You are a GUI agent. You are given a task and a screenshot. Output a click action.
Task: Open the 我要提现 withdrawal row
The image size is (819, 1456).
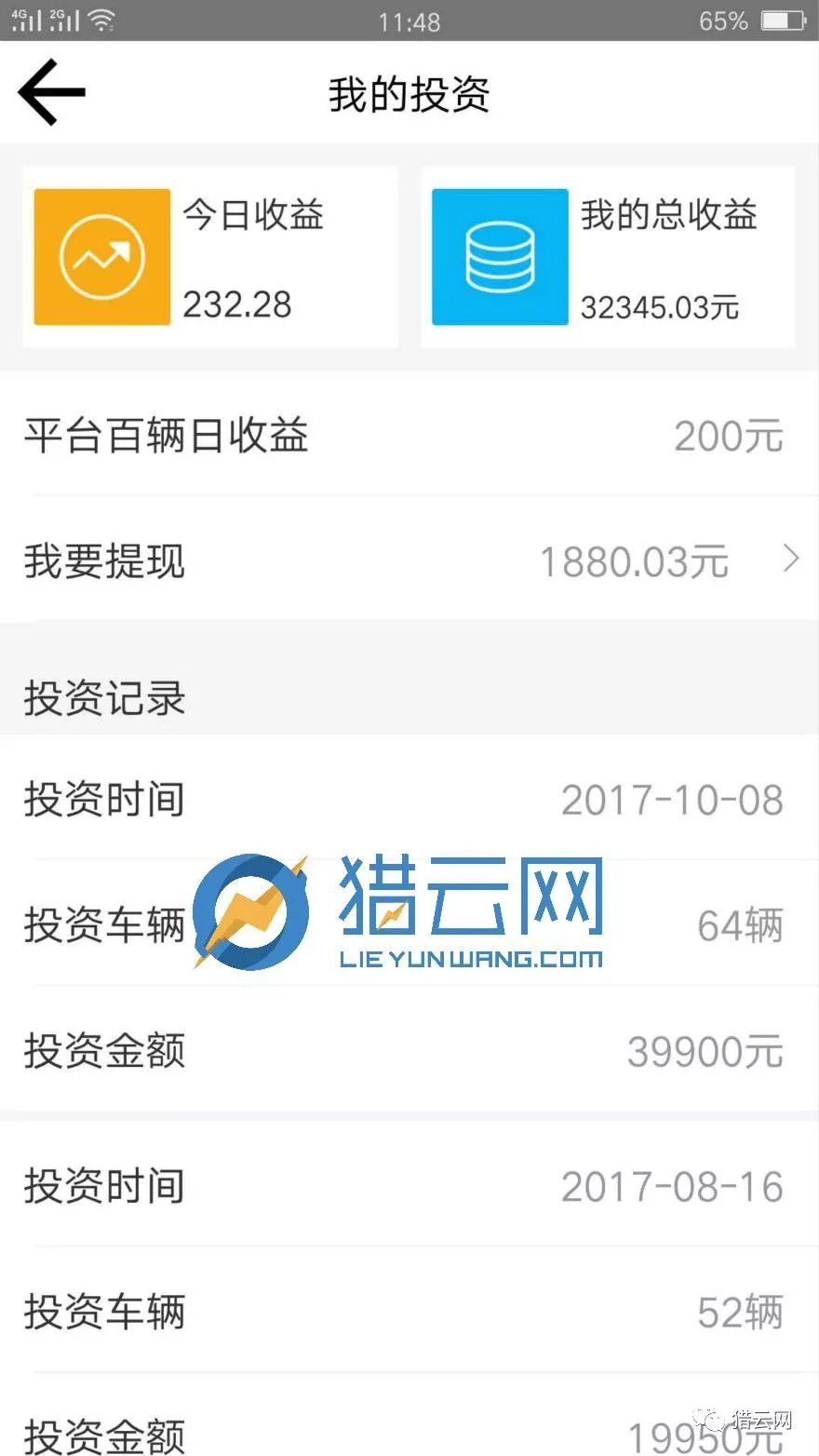pyautogui.click(x=409, y=560)
